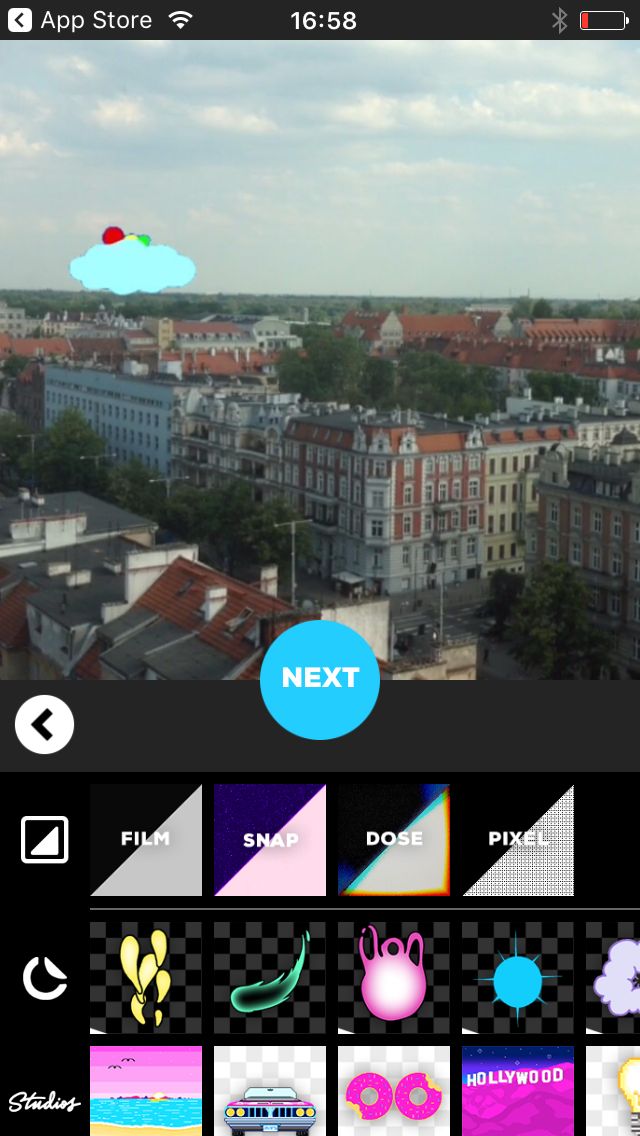Tap the blue NEXT button

320,680
